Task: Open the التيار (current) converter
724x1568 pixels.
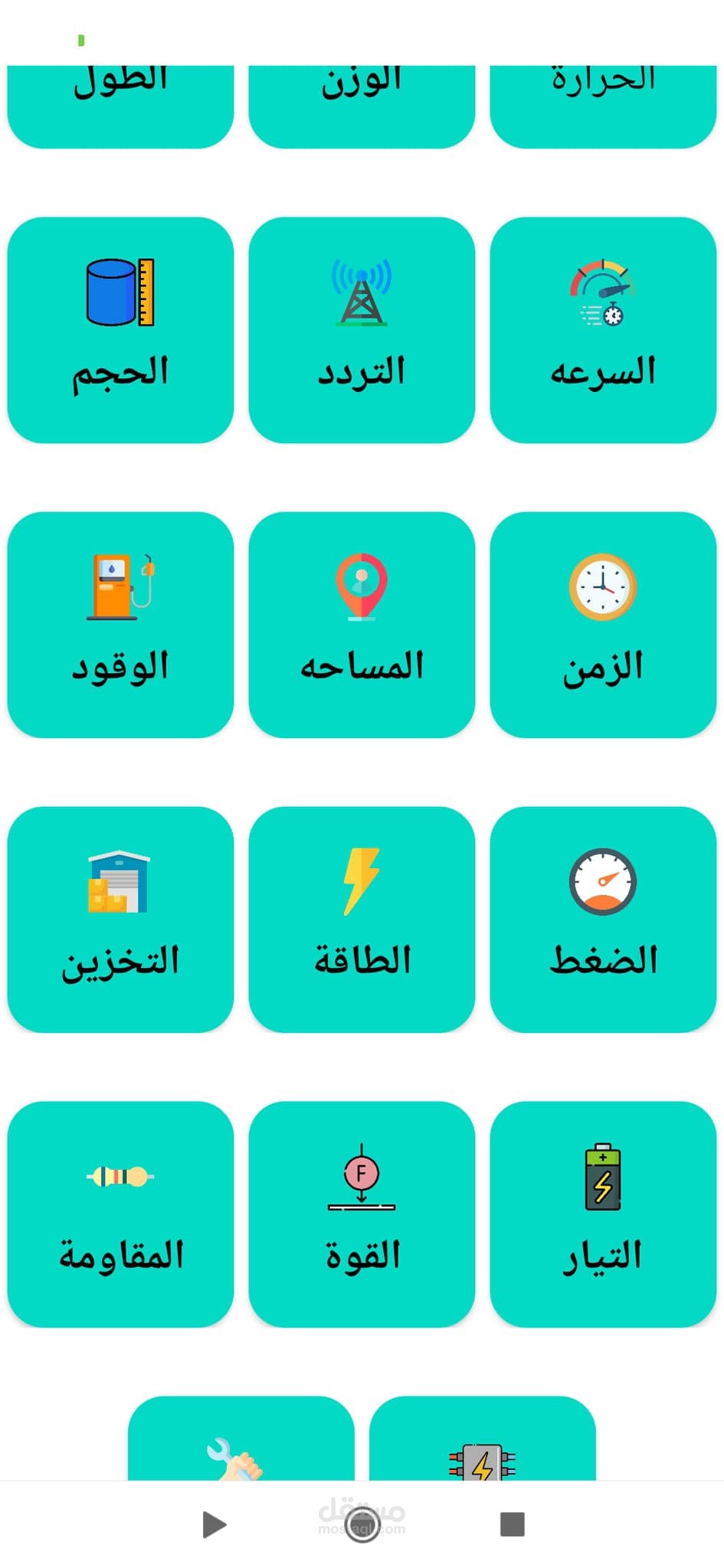Action: click(x=603, y=1214)
